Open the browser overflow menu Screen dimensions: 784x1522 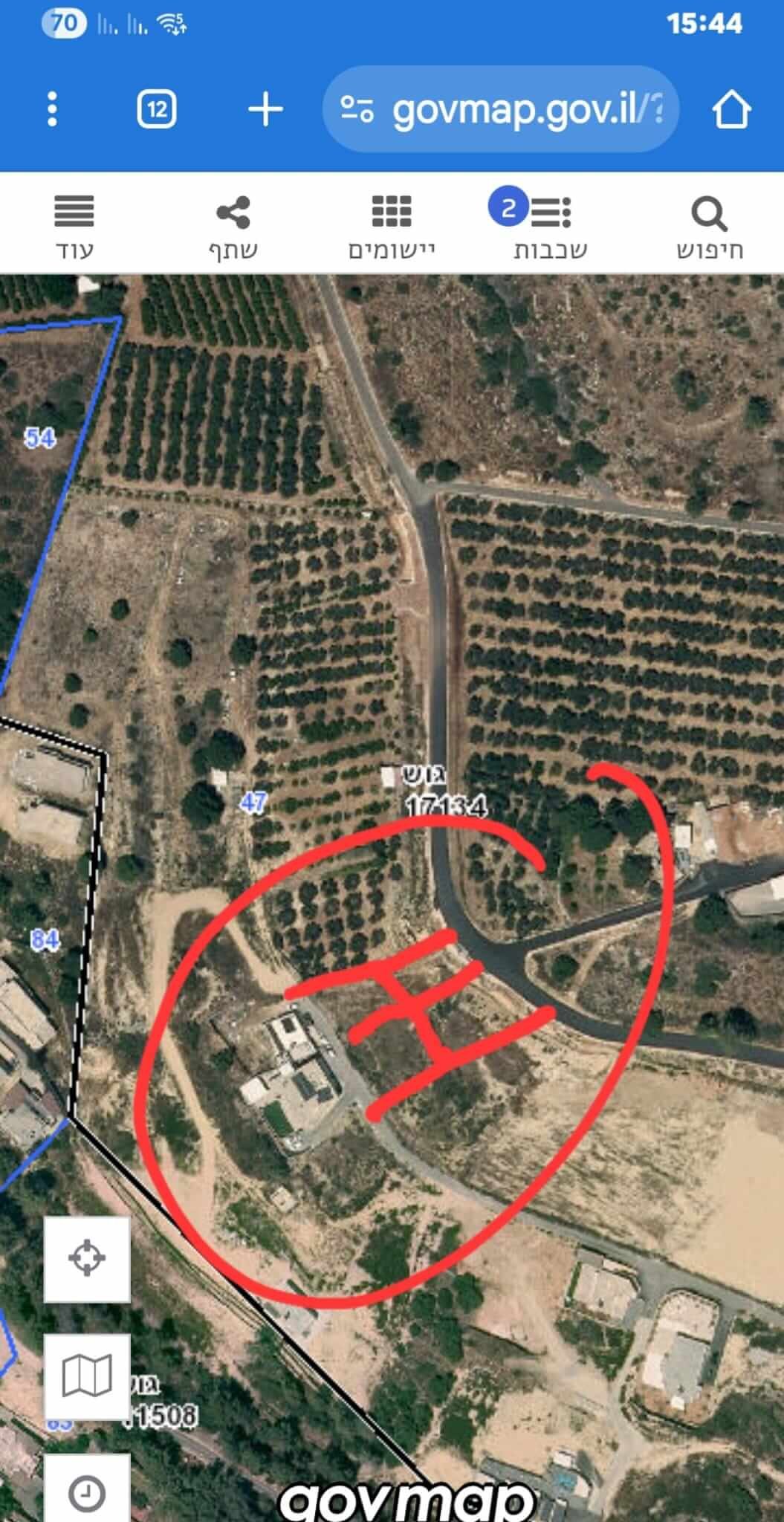pyautogui.click(x=52, y=109)
